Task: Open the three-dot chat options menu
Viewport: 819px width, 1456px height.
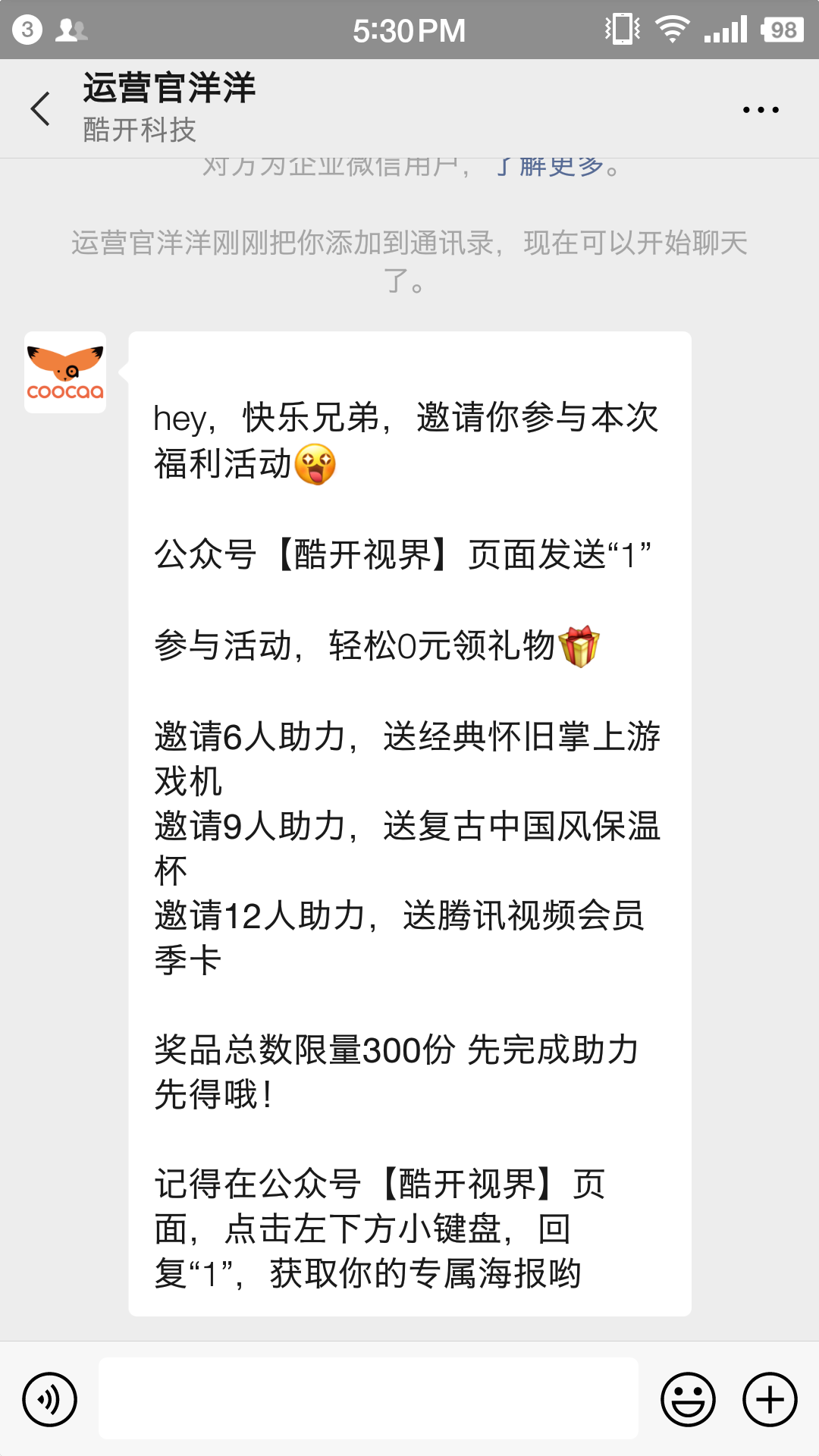Action: (761, 110)
